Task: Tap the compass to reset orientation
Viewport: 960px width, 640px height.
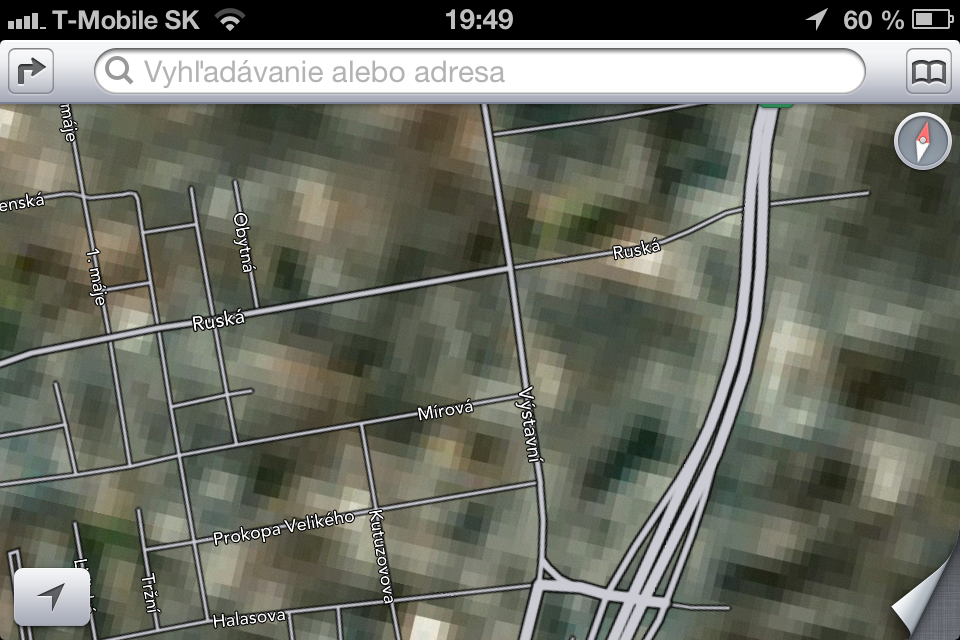Action: 922,141
